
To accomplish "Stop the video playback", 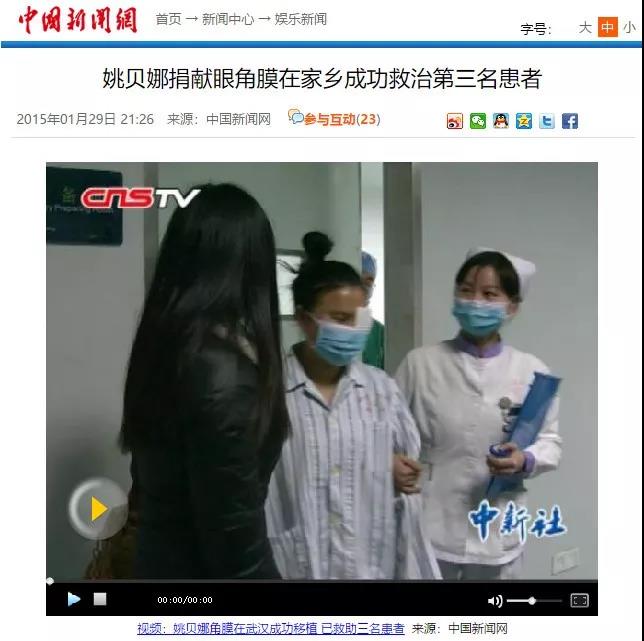I will click(100, 599).
